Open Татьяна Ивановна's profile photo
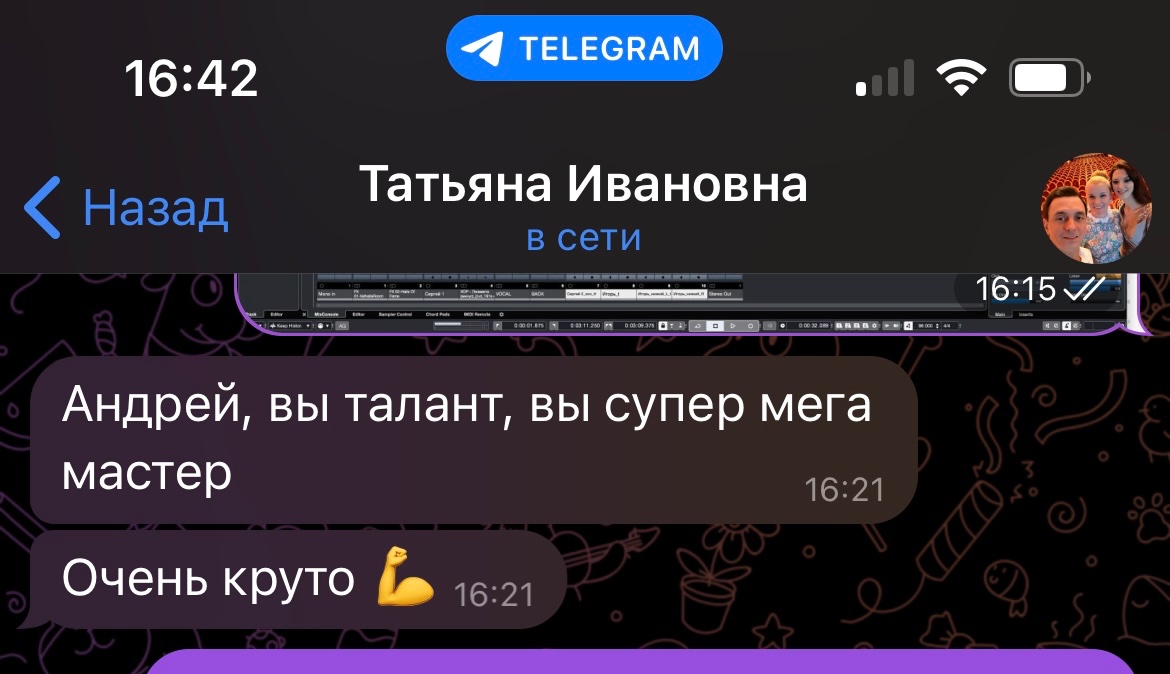1170x674 pixels. click(1096, 207)
